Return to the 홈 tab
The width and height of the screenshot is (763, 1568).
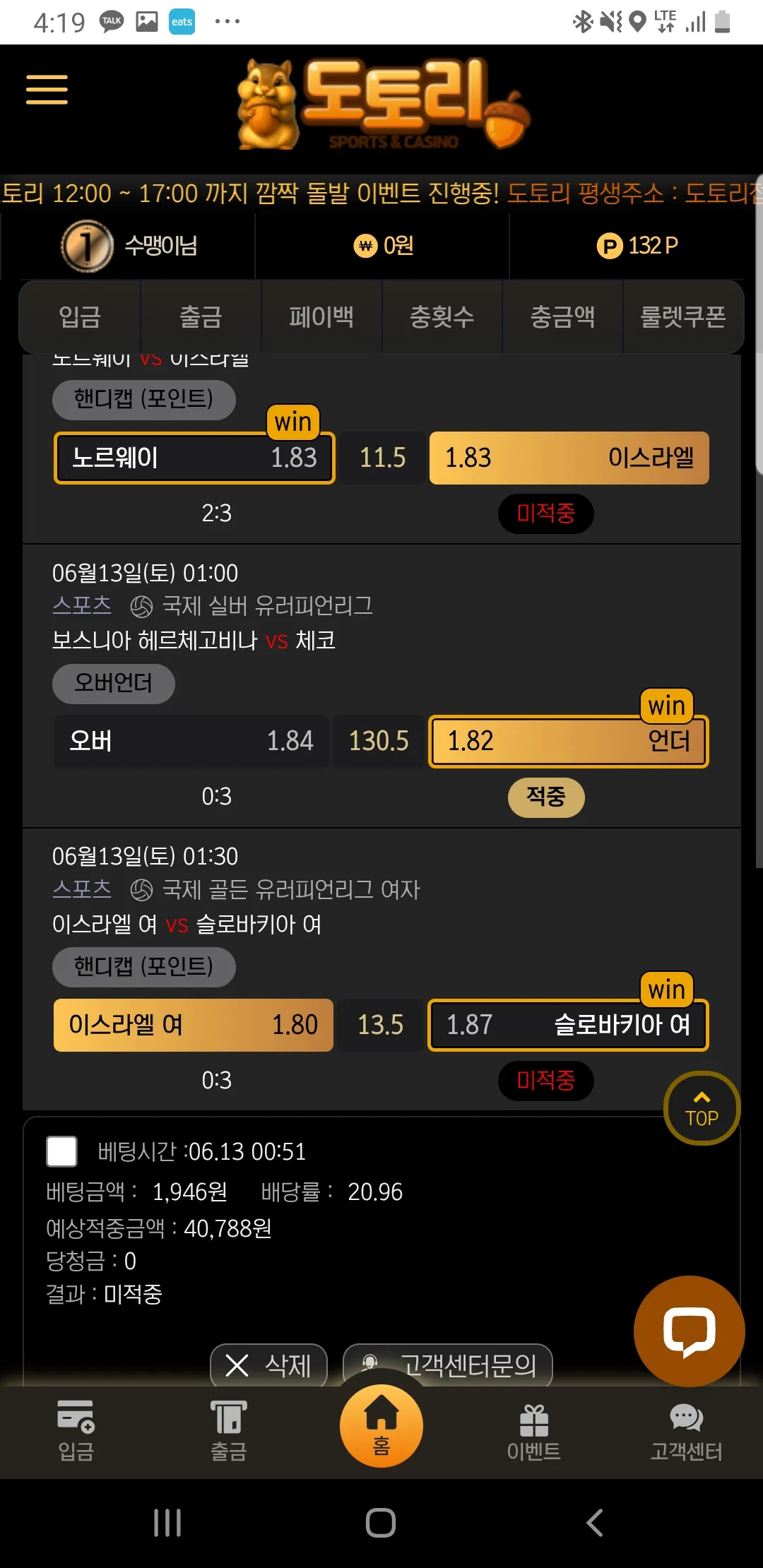pyautogui.click(x=381, y=1426)
